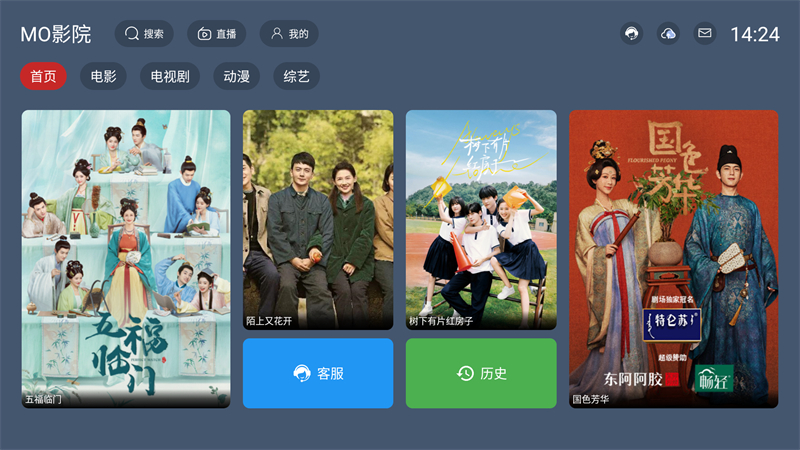Open the green 历史 history button
Image resolution: width=800 pixels, height=450 pixels.
[x=481, y=373]
